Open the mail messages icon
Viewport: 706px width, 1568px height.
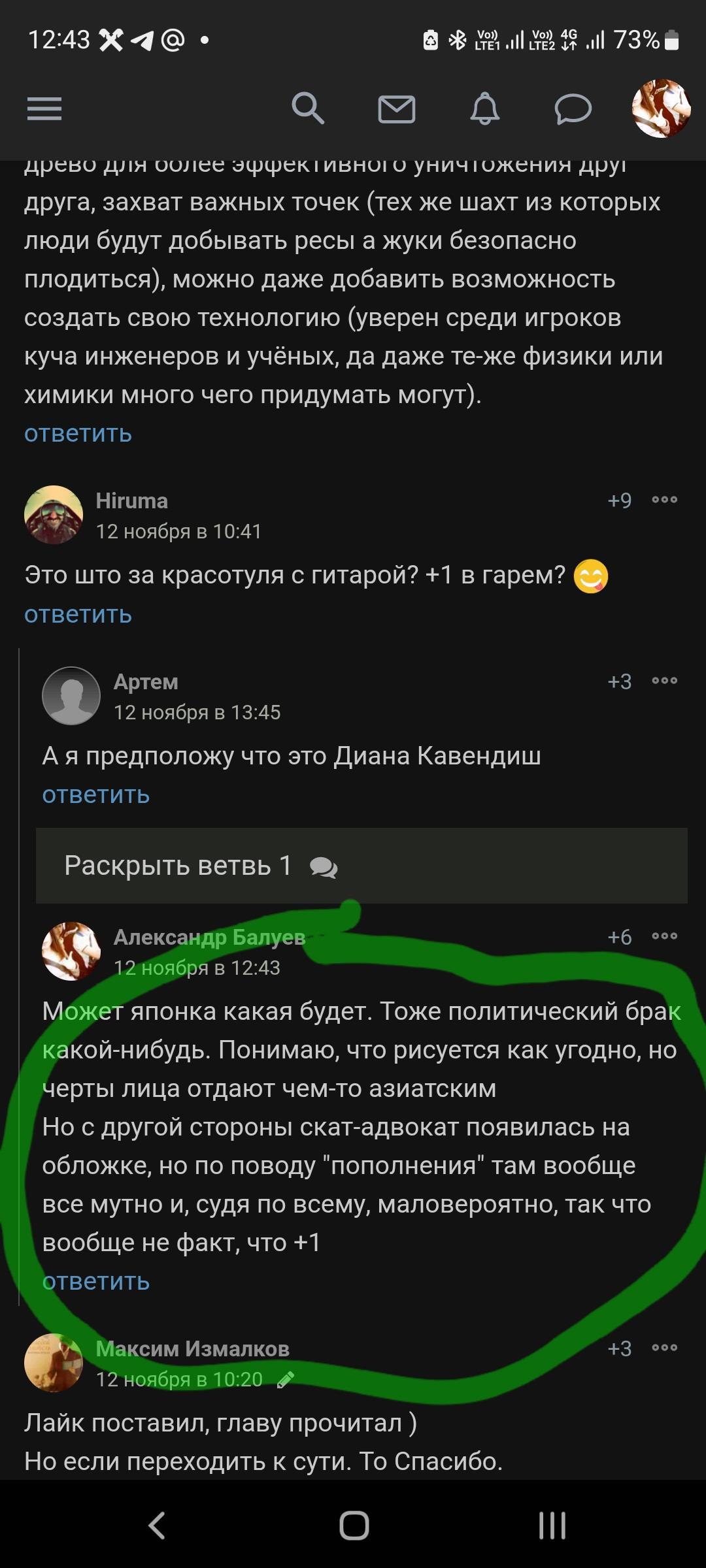[x=396, y=109]
